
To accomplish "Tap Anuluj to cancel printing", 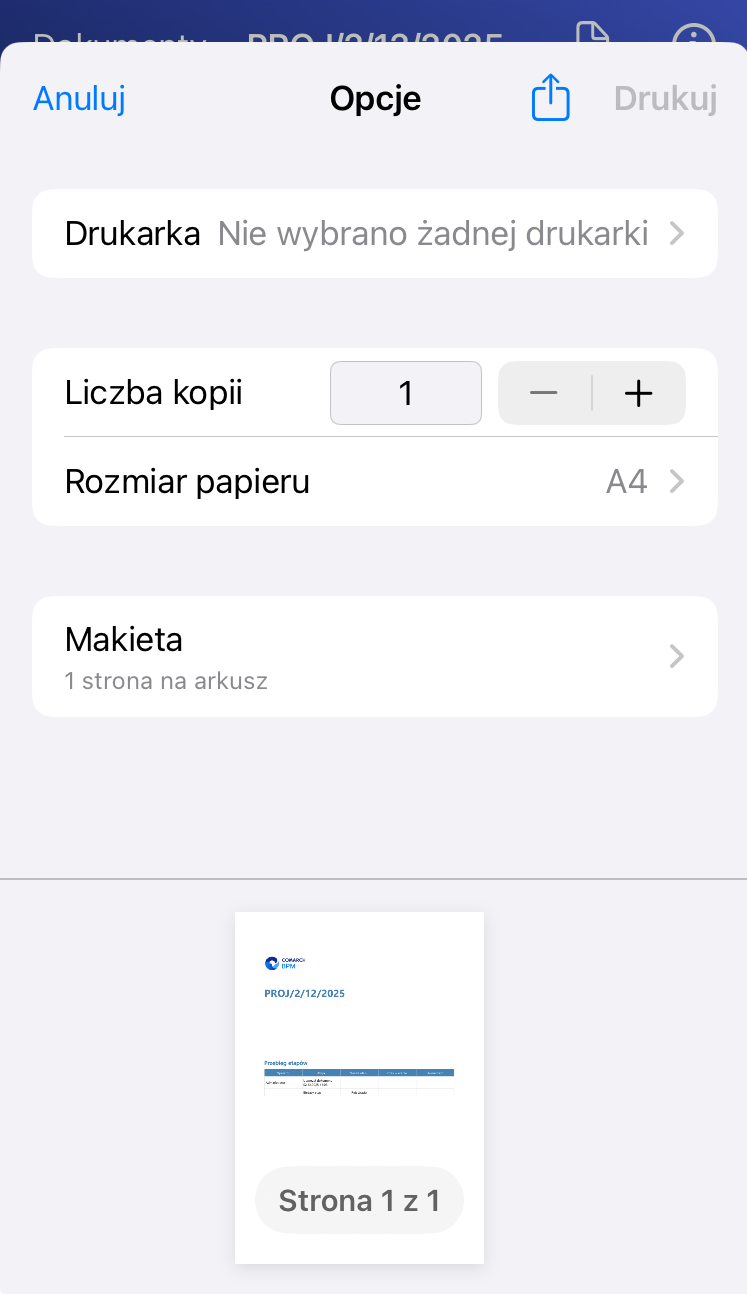I will (79, 99).
